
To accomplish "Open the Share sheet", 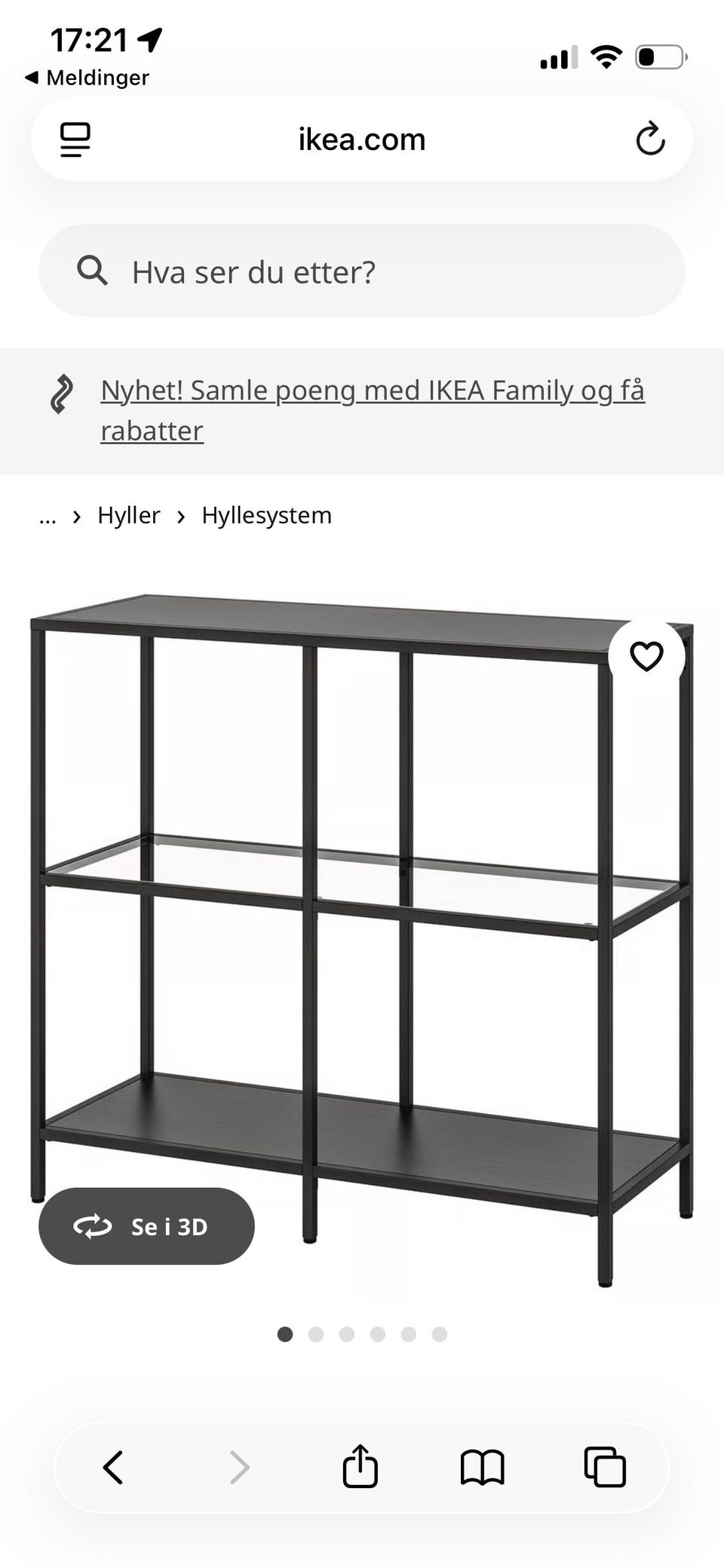I will point(360,1465).
